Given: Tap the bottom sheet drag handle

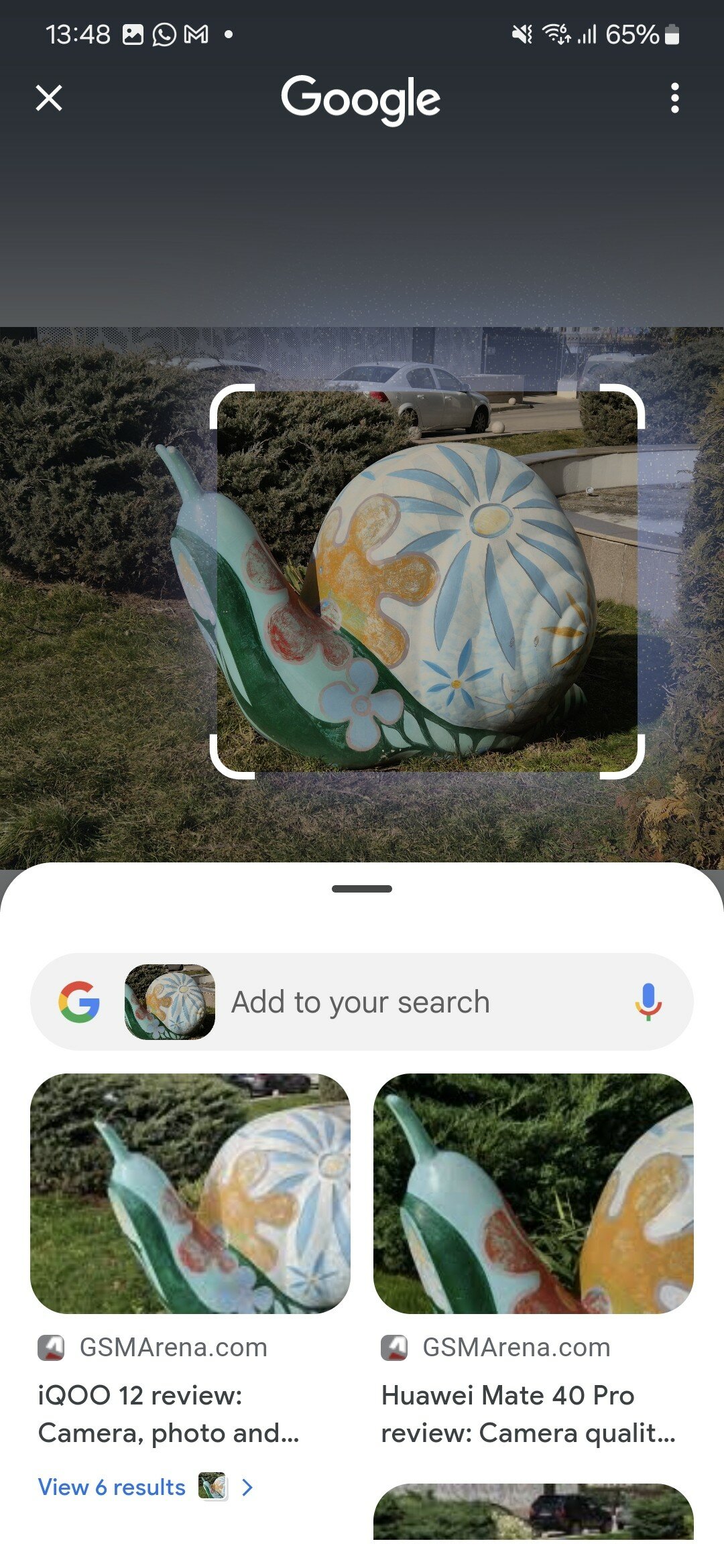Looking at the screenshot, I should coord(362,889).
